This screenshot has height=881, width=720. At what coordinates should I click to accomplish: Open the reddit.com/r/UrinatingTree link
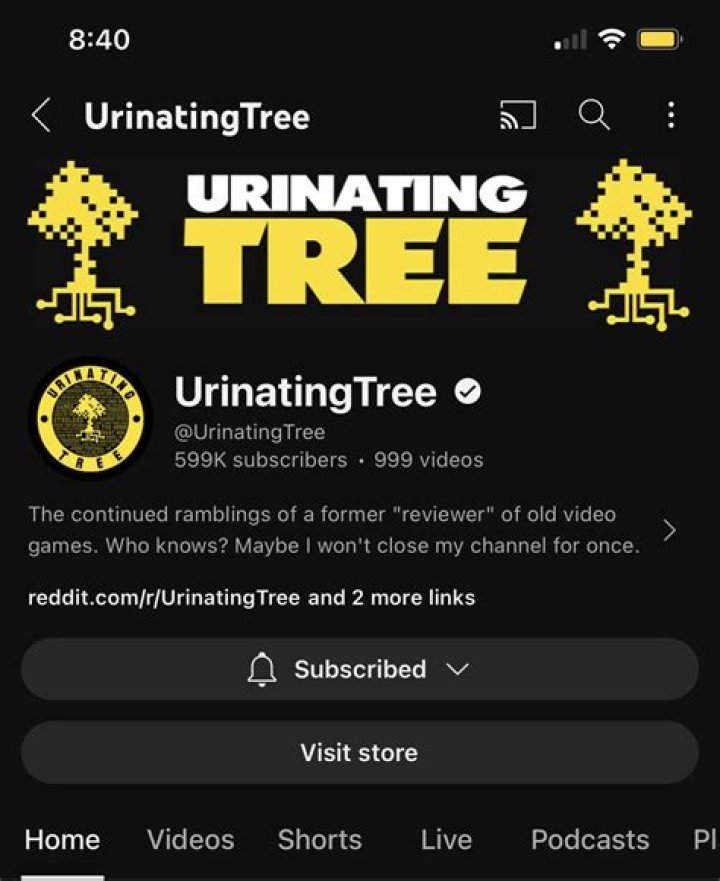[x=160, y=597]
